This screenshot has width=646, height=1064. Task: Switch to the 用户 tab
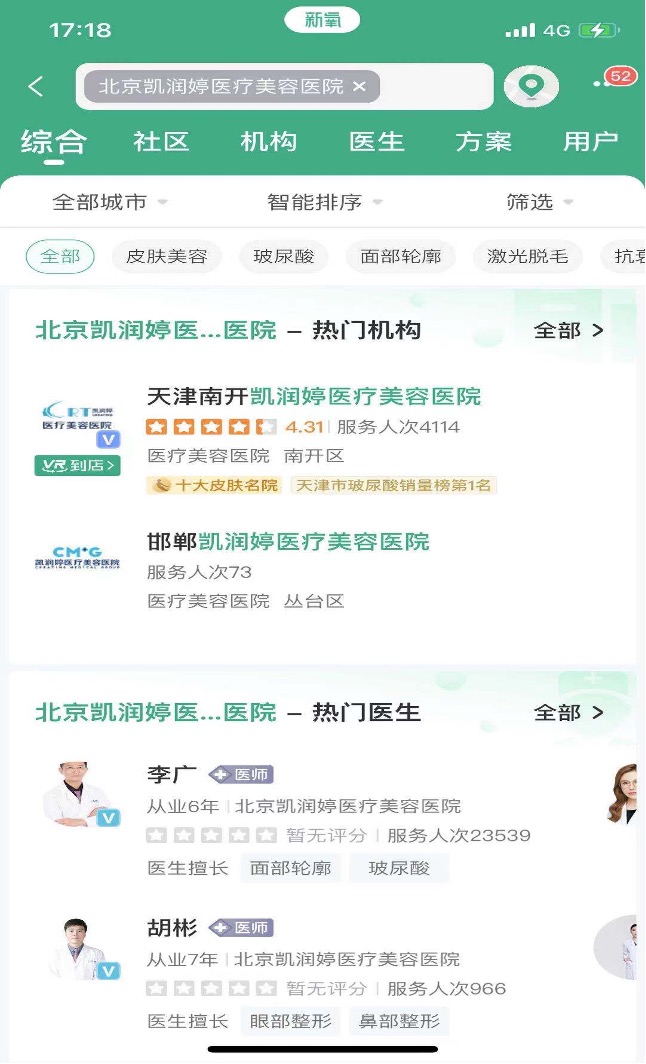[591, 142]
